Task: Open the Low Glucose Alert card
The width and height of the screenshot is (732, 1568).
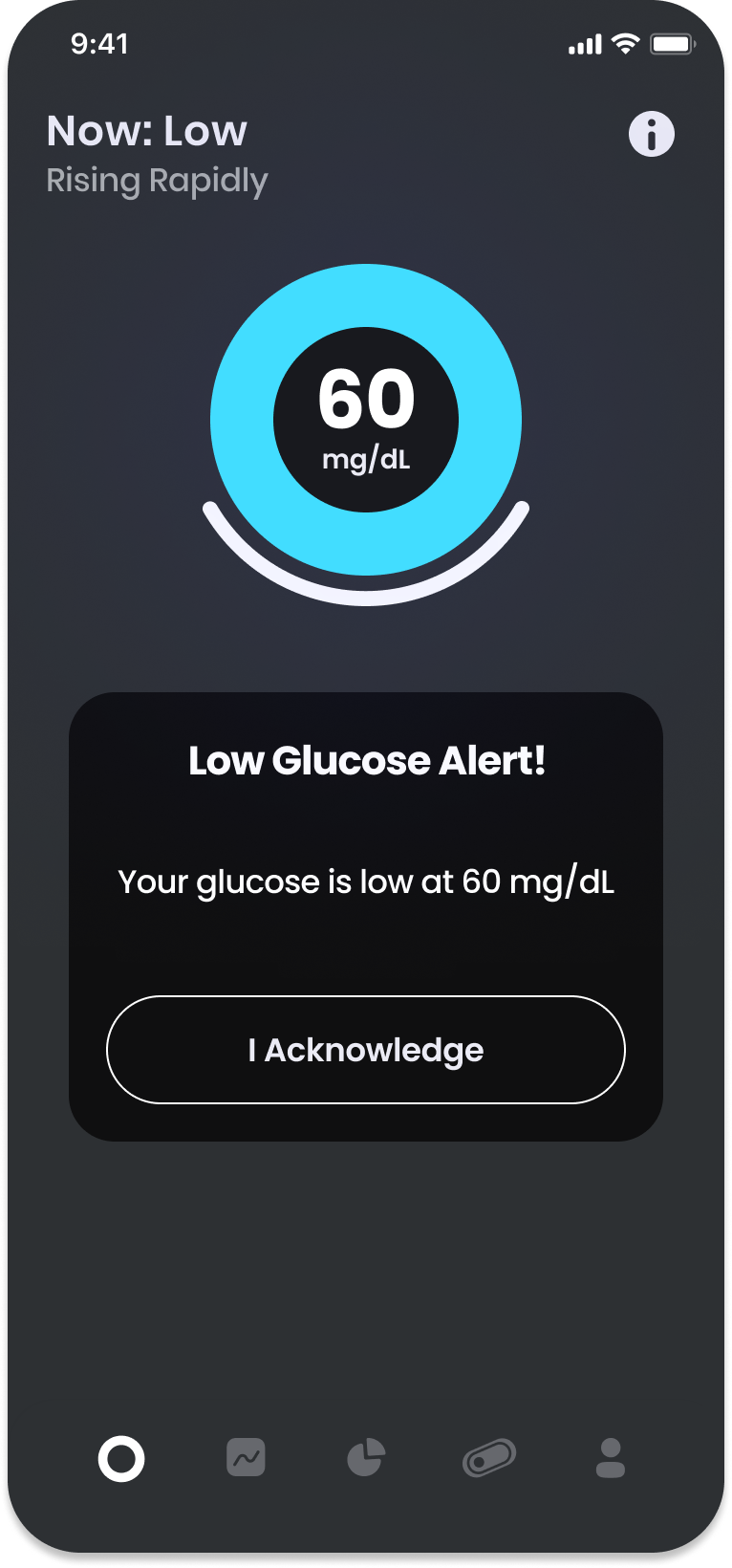Action: pos(366,760)
